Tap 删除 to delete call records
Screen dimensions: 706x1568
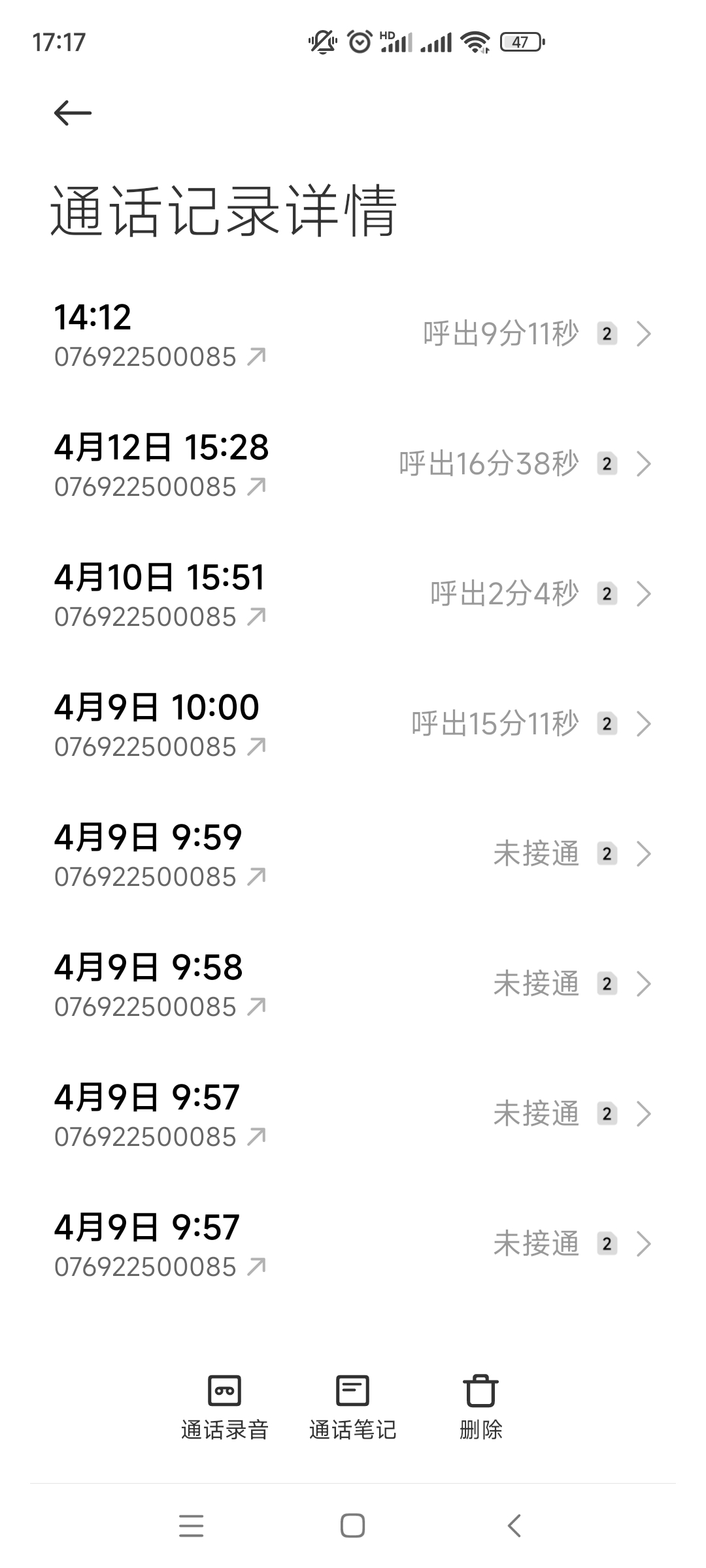click(480, 1406)
